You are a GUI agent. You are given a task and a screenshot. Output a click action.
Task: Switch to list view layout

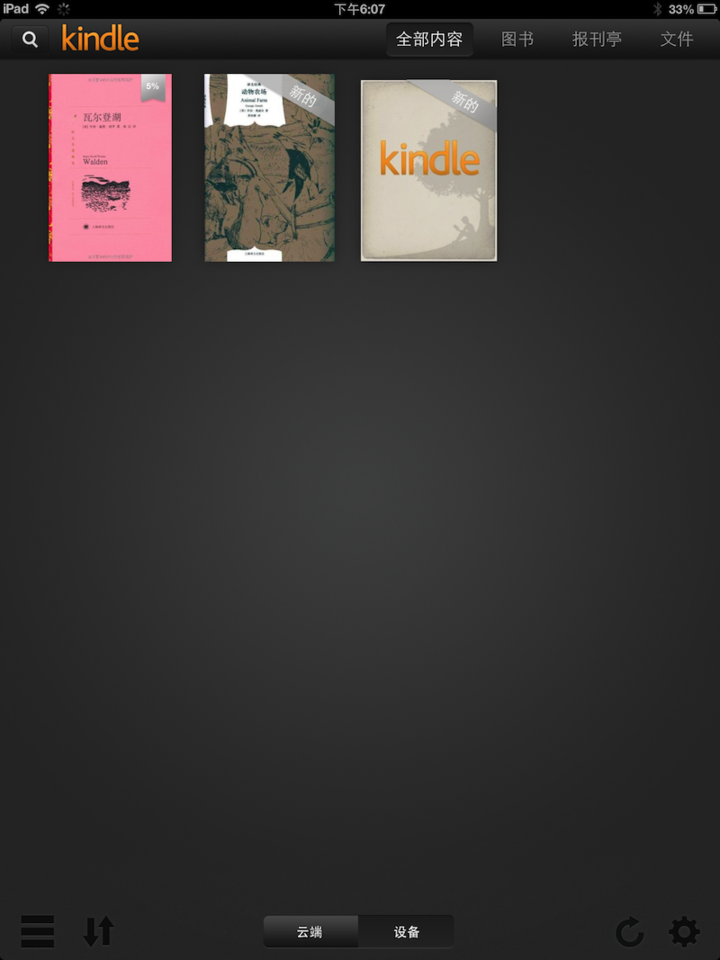point(37,931)
